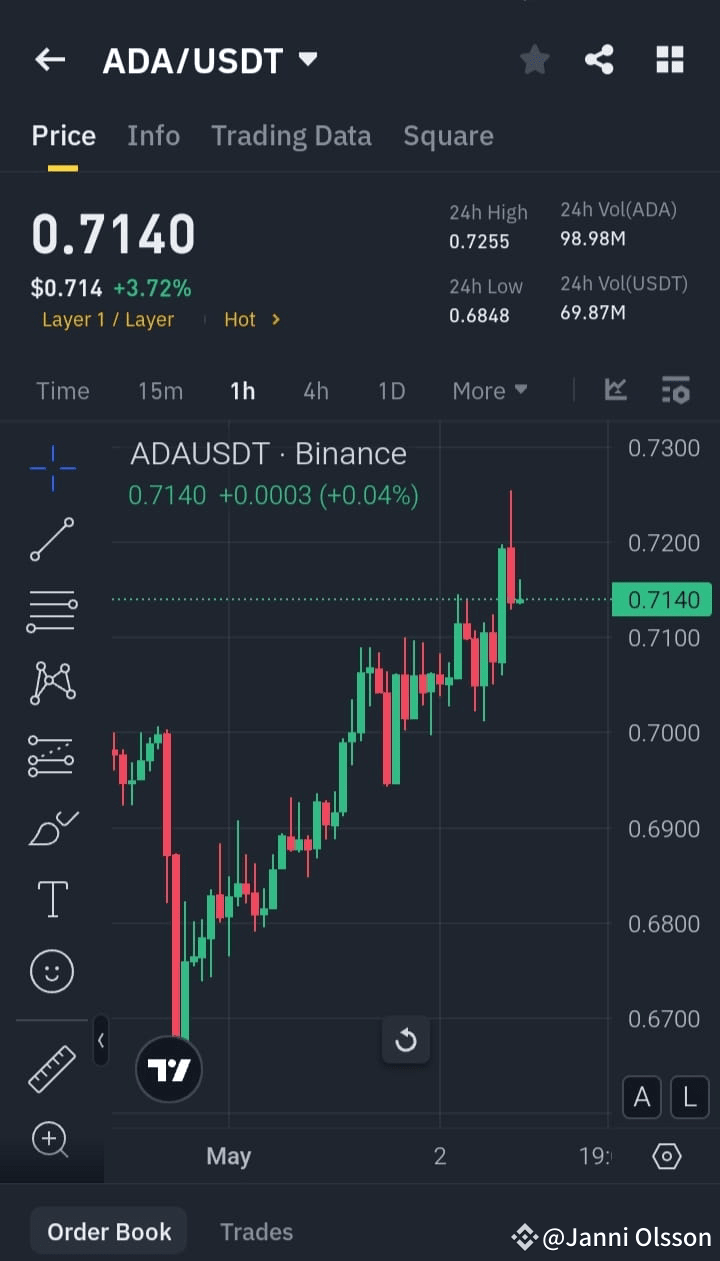Toggle the L log-scale button
This screenshot has width=720, height=1261.
pos(690,1097)
